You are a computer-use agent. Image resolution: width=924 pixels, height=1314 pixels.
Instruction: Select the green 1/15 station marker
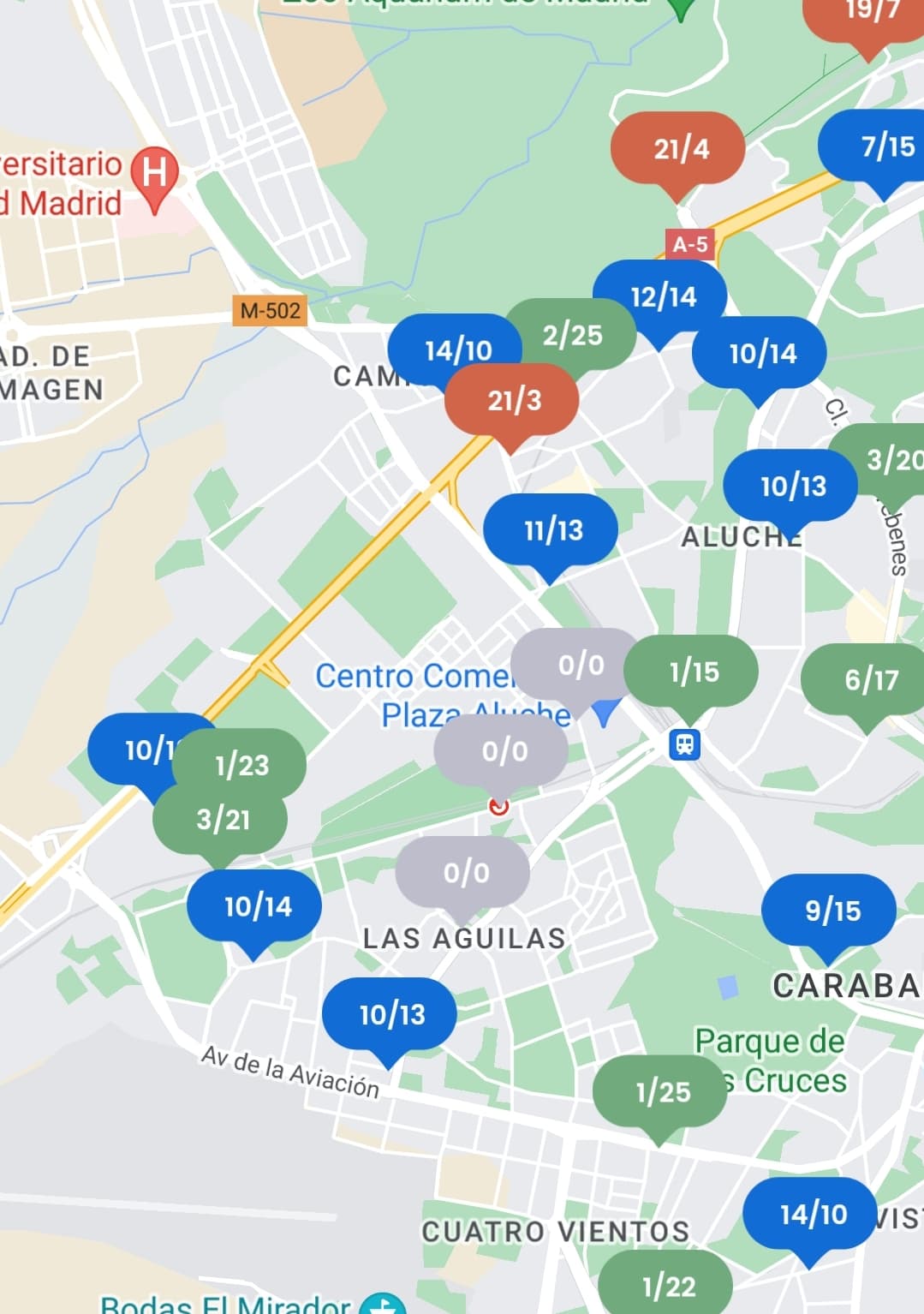[x=691, y=672]
